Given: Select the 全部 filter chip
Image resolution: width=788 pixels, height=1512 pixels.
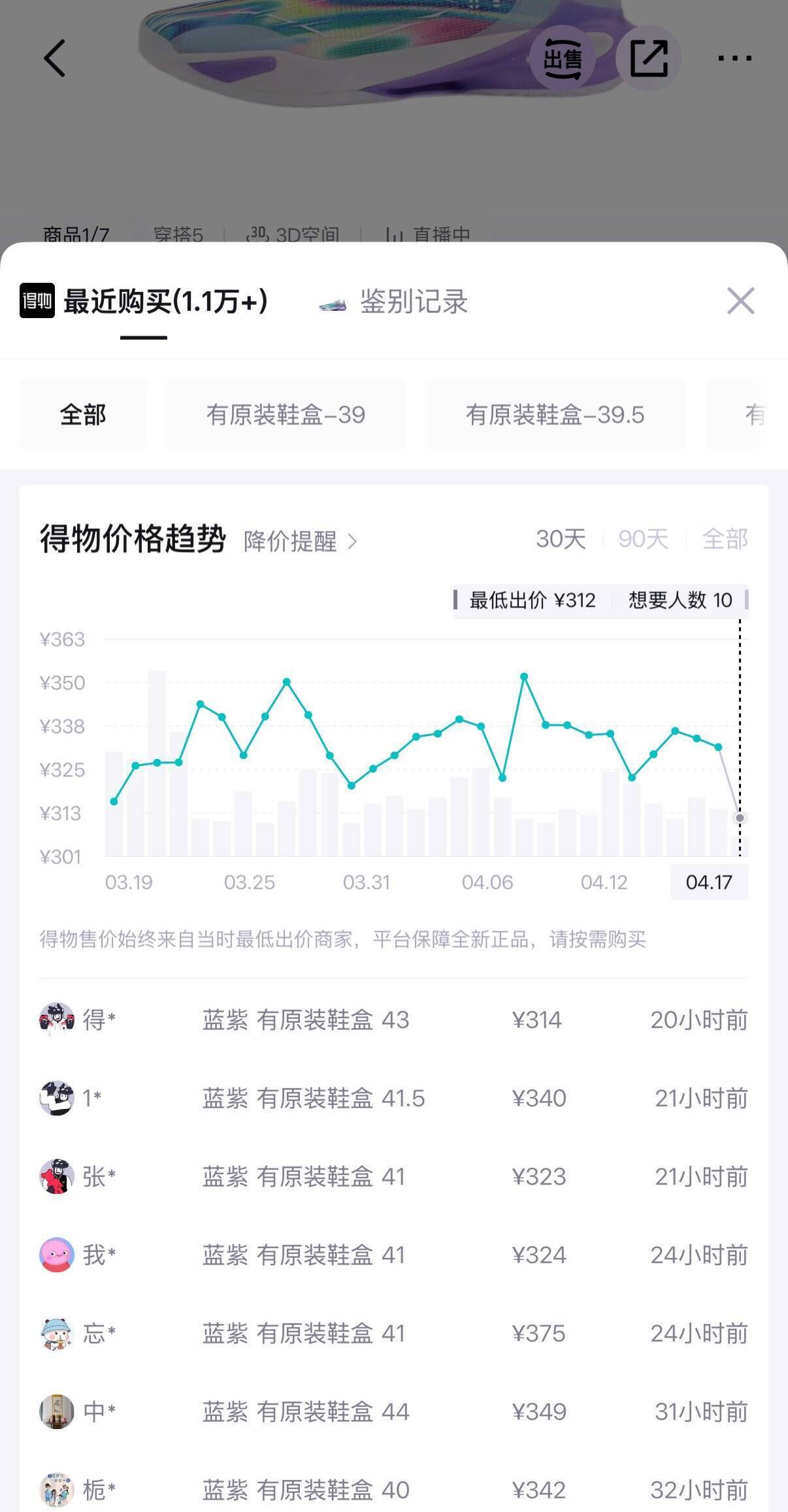Looking at the screenshot, I should 83,415.
